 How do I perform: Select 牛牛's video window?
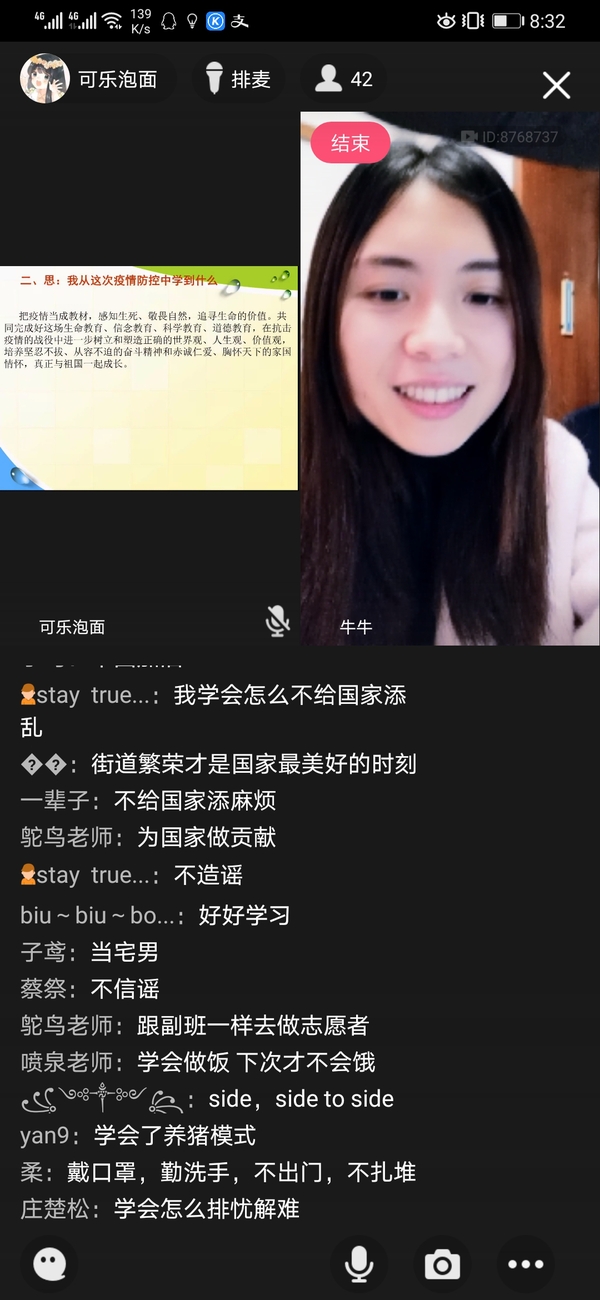(x=450, y=380)
